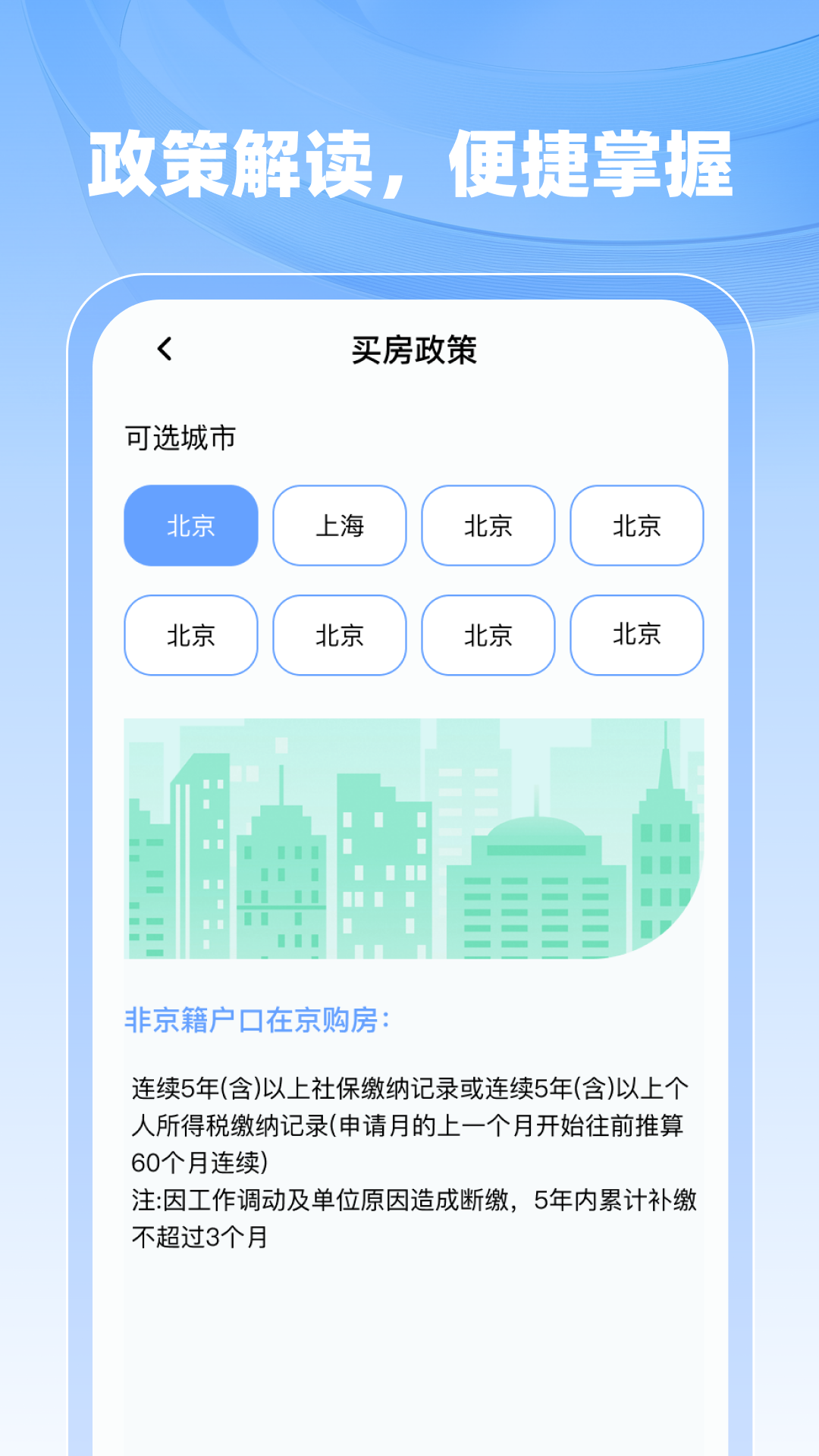Select the first 北京 chip in second row
The image size is (819, 1456).
pyautogui.click(x=190, y=635)
